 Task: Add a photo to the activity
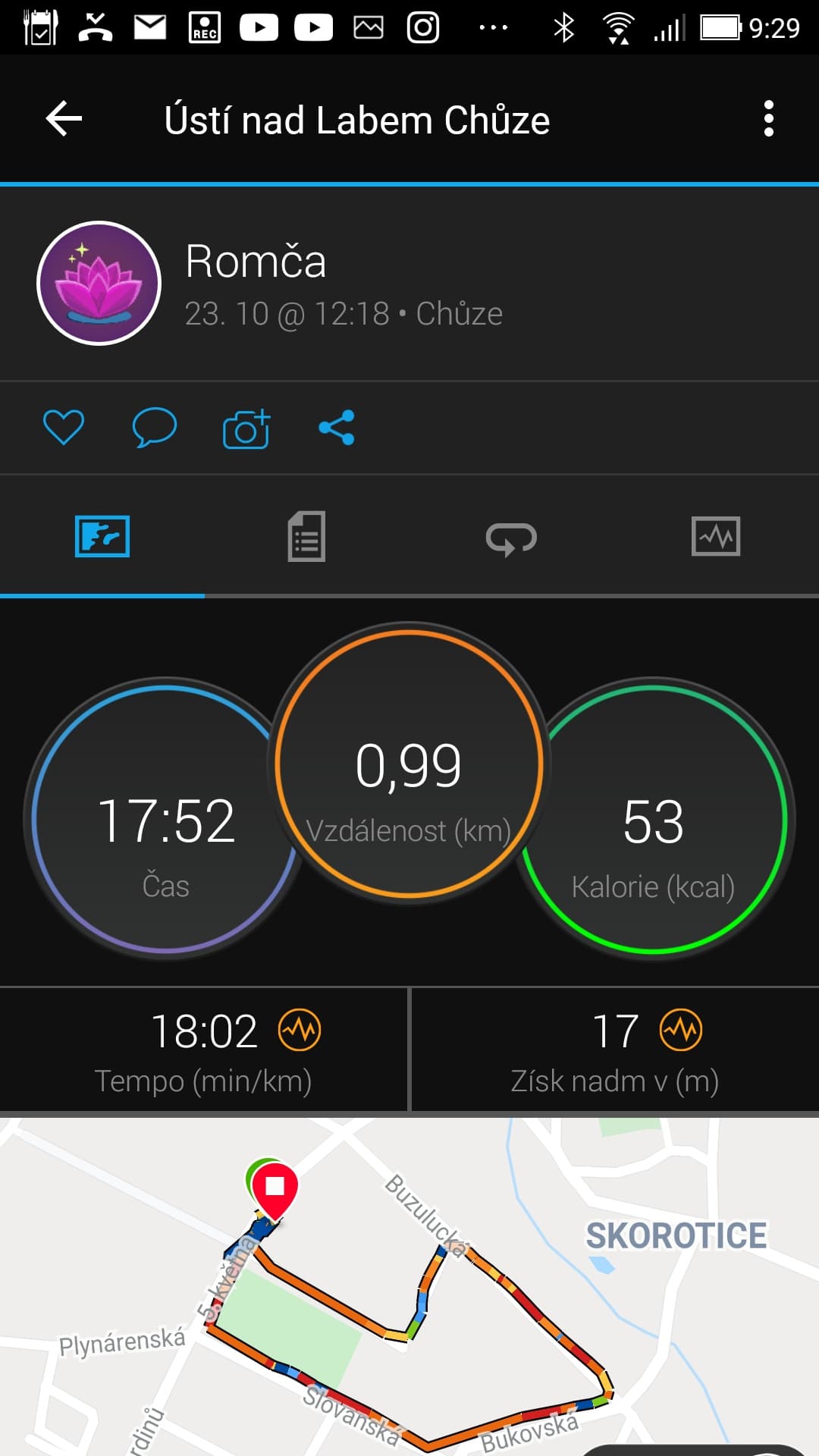click(246, 428)
